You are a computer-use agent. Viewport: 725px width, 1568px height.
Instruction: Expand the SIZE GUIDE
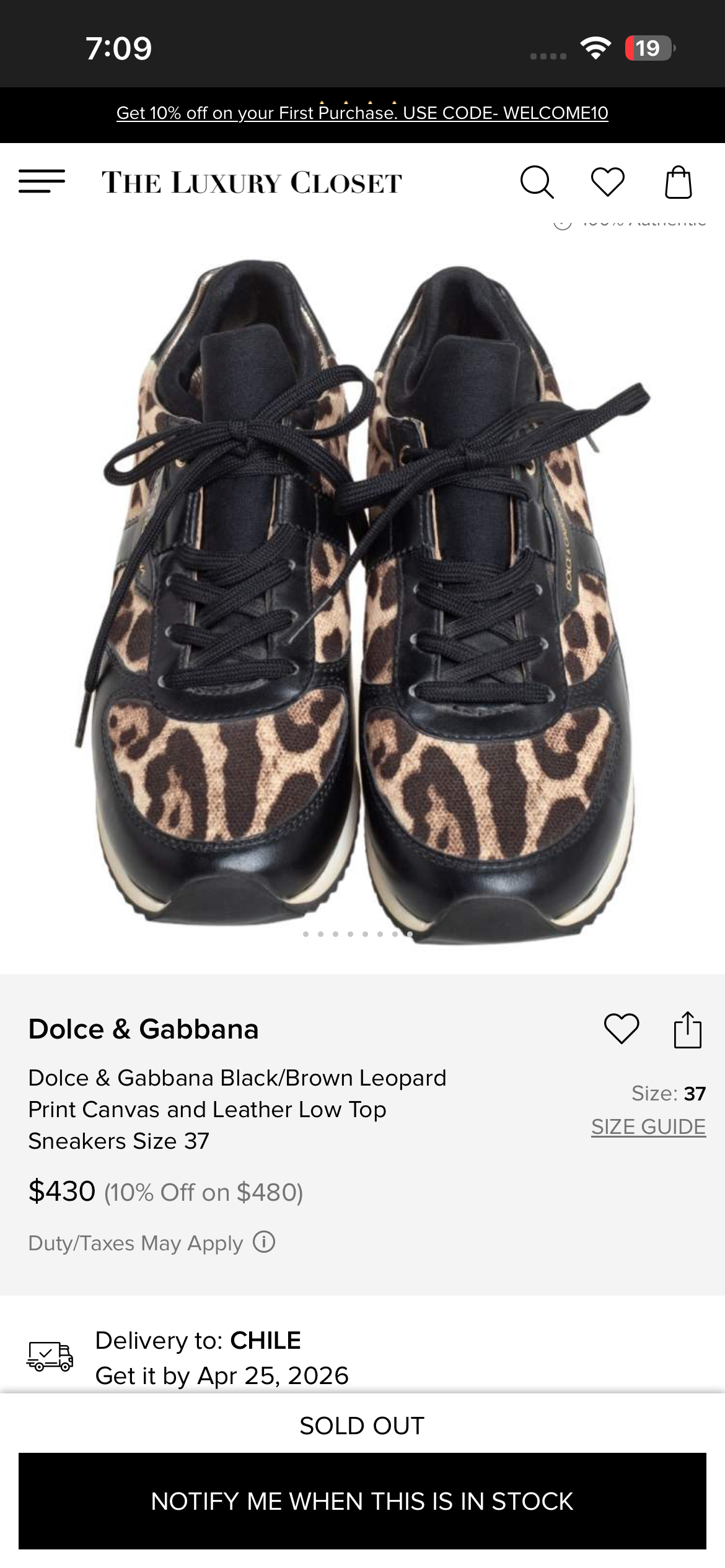coord(648,1126)
